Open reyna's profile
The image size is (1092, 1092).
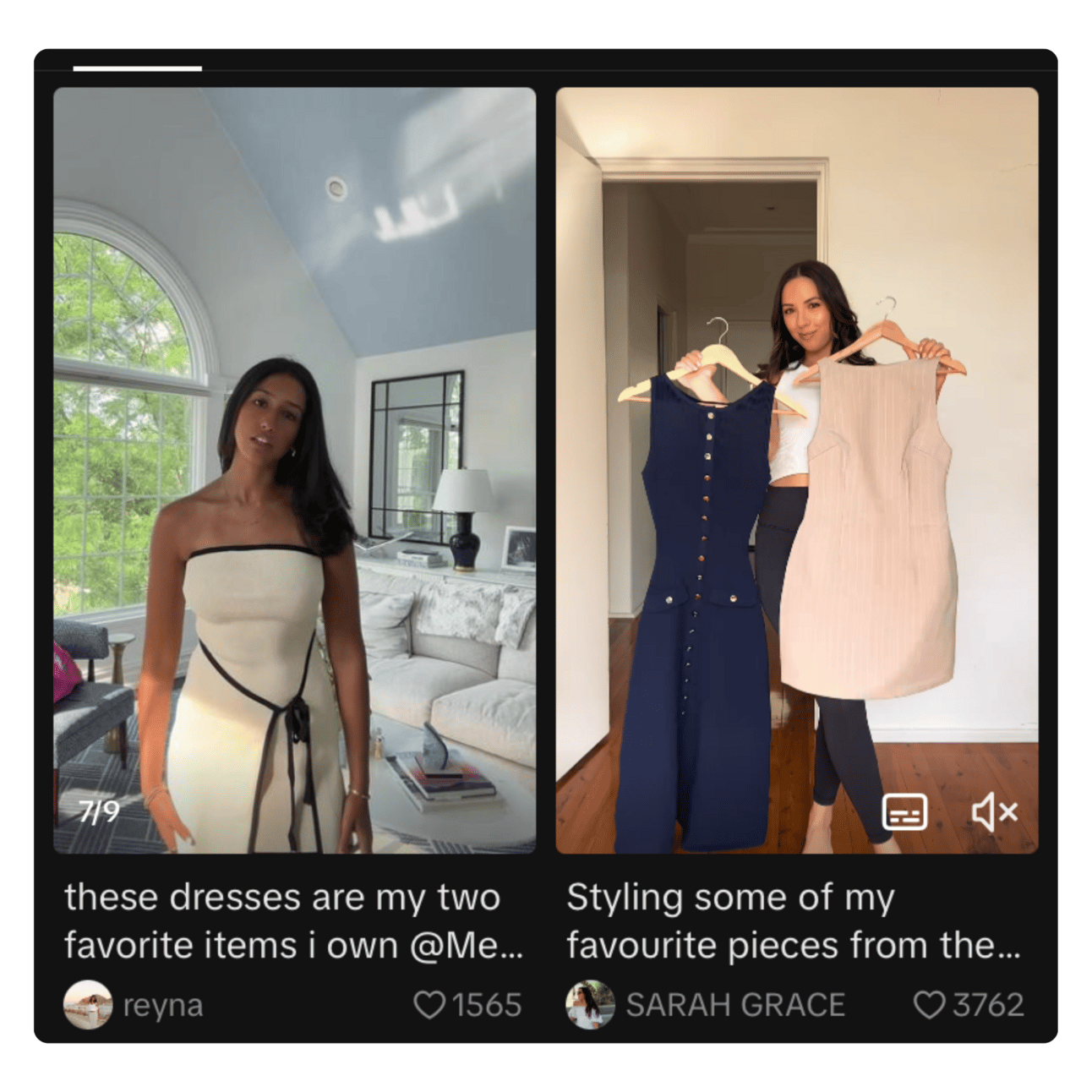click(88, 1005)
